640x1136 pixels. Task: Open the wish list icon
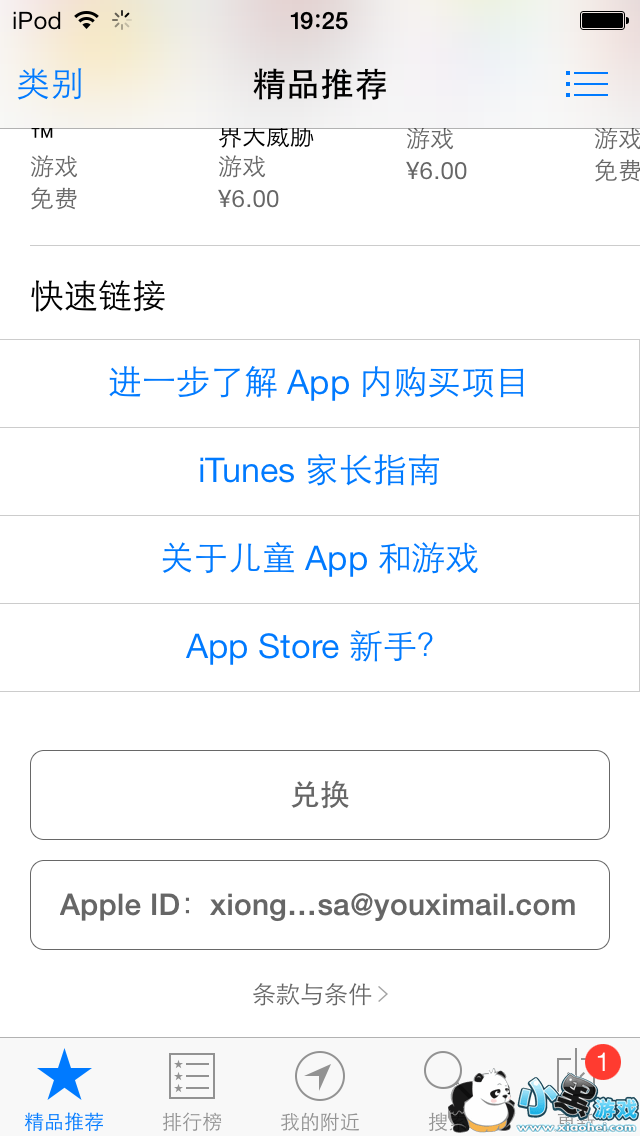point(586,84)
